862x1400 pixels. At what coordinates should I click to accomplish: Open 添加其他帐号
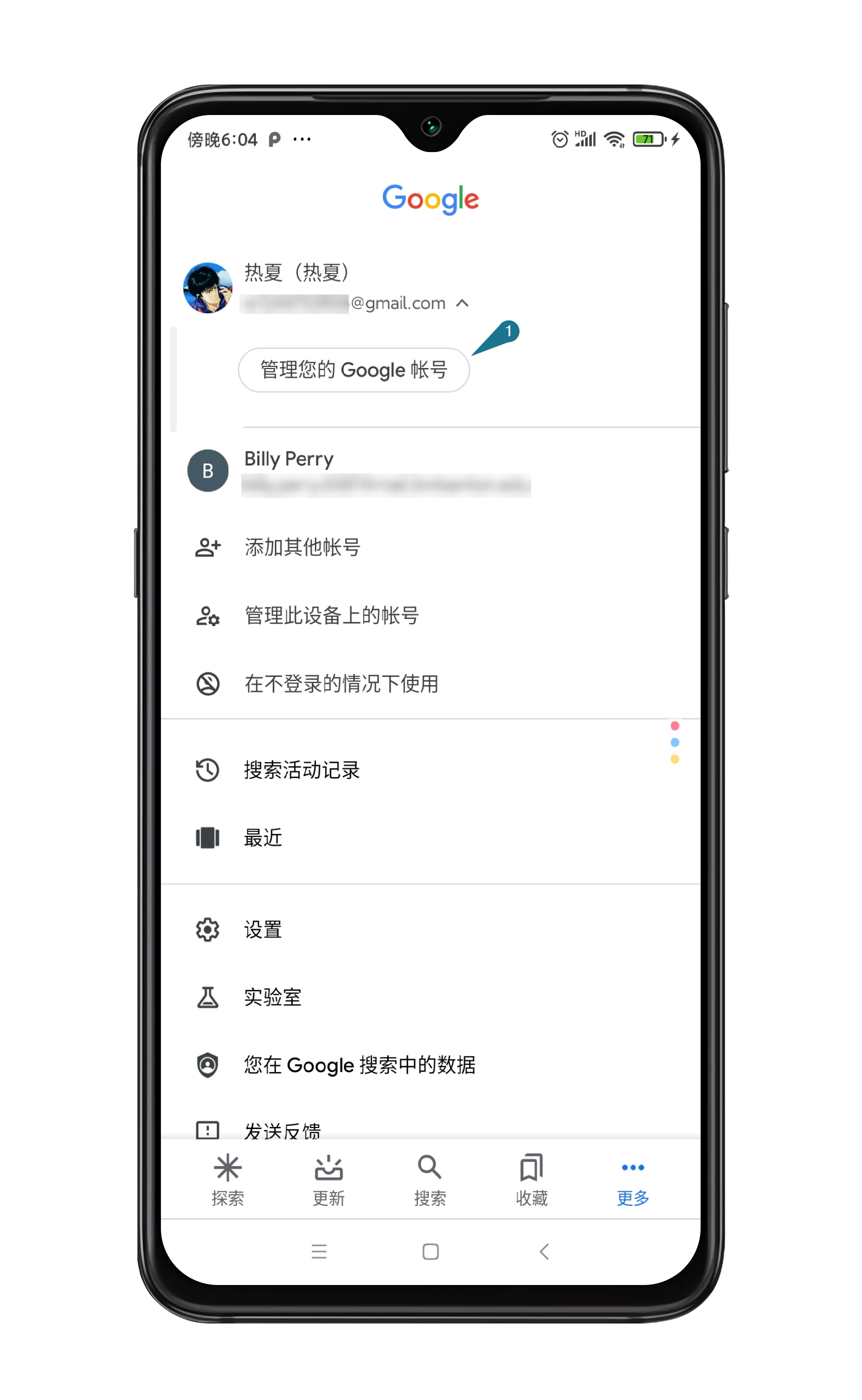click(302, 547)
